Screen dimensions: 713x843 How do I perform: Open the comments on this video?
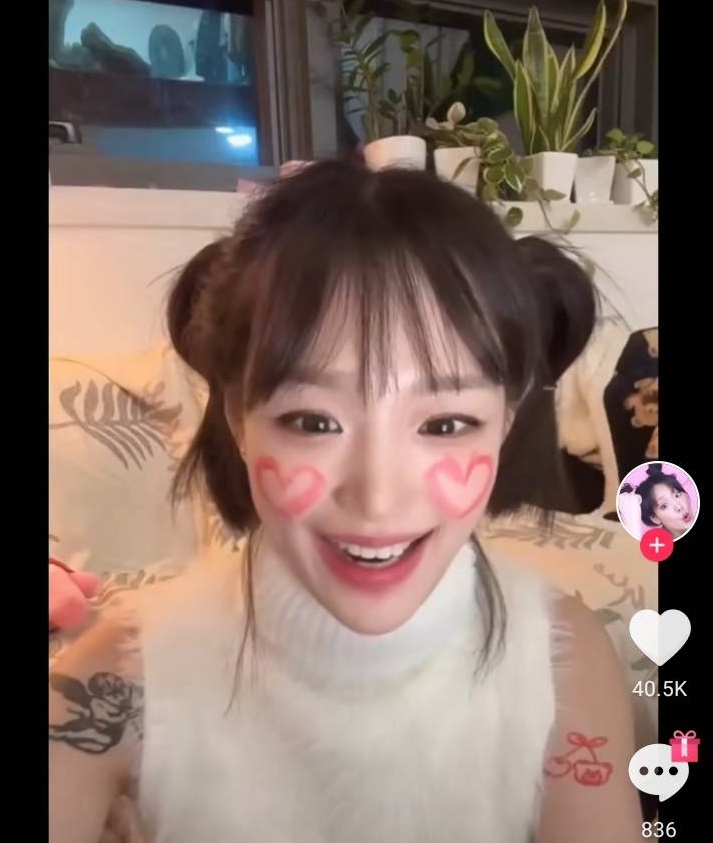(x=658, y=773)
